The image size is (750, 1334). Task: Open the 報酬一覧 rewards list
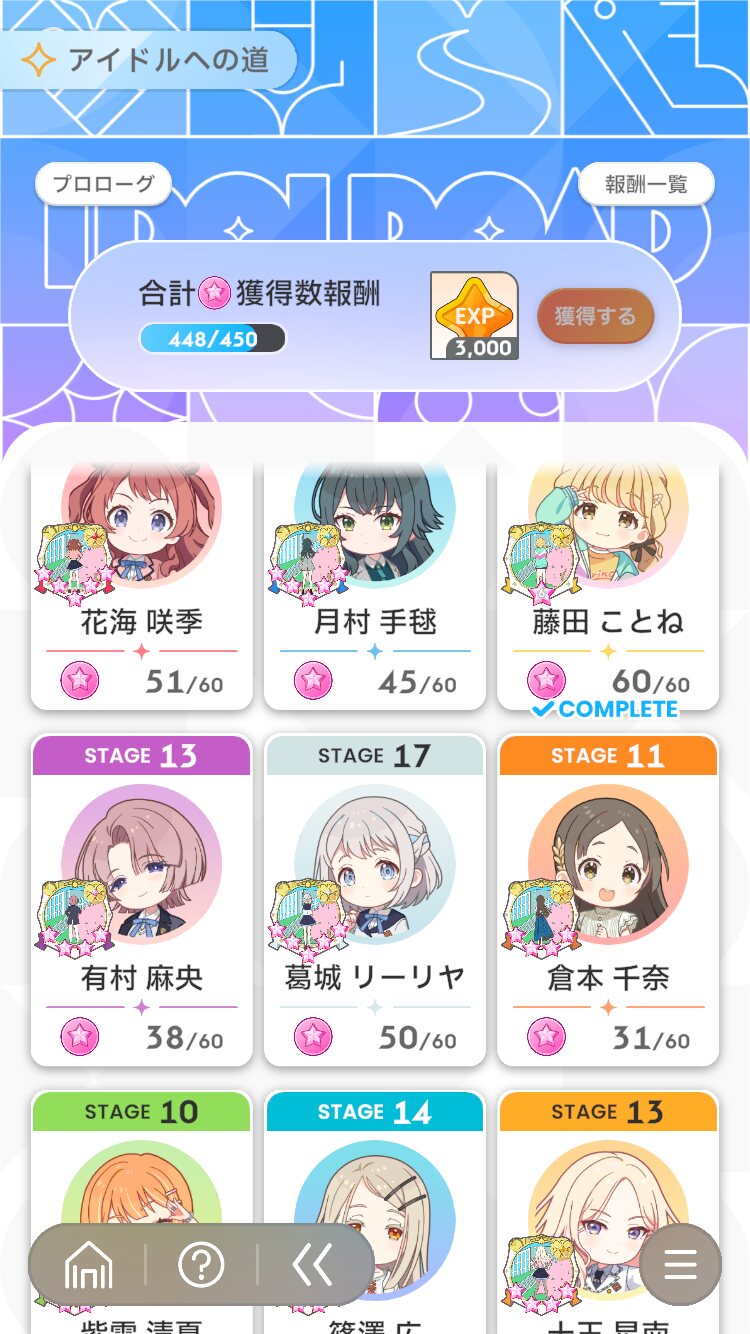(x=646, y=184)
